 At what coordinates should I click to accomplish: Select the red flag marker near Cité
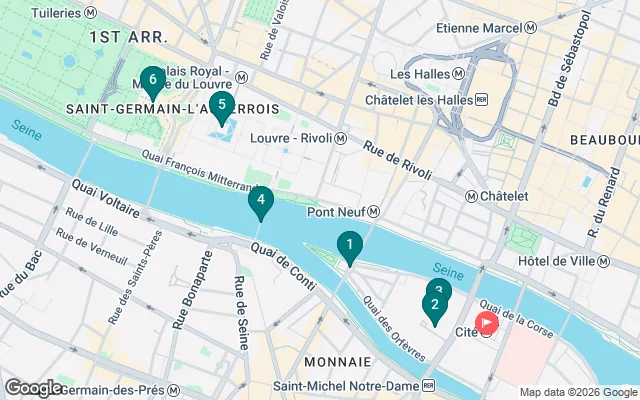pos(487,323)
